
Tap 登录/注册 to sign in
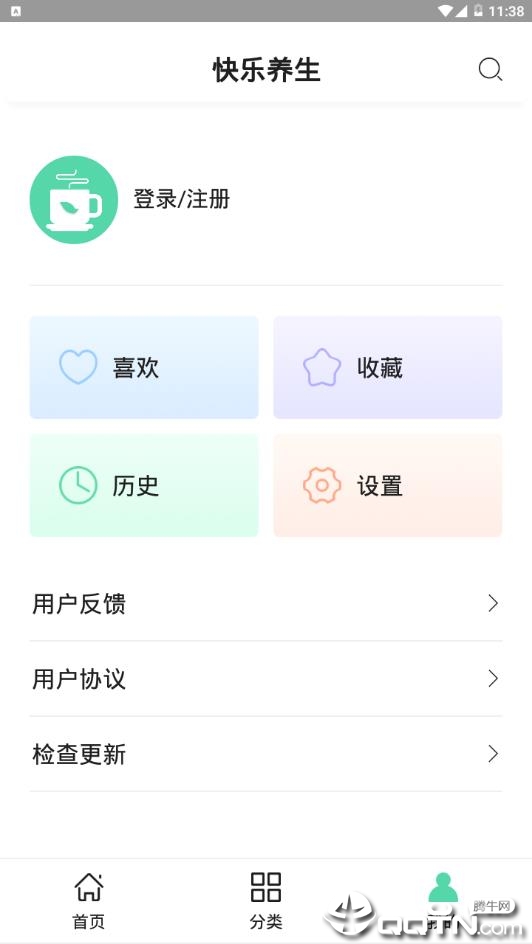[182, 199]
